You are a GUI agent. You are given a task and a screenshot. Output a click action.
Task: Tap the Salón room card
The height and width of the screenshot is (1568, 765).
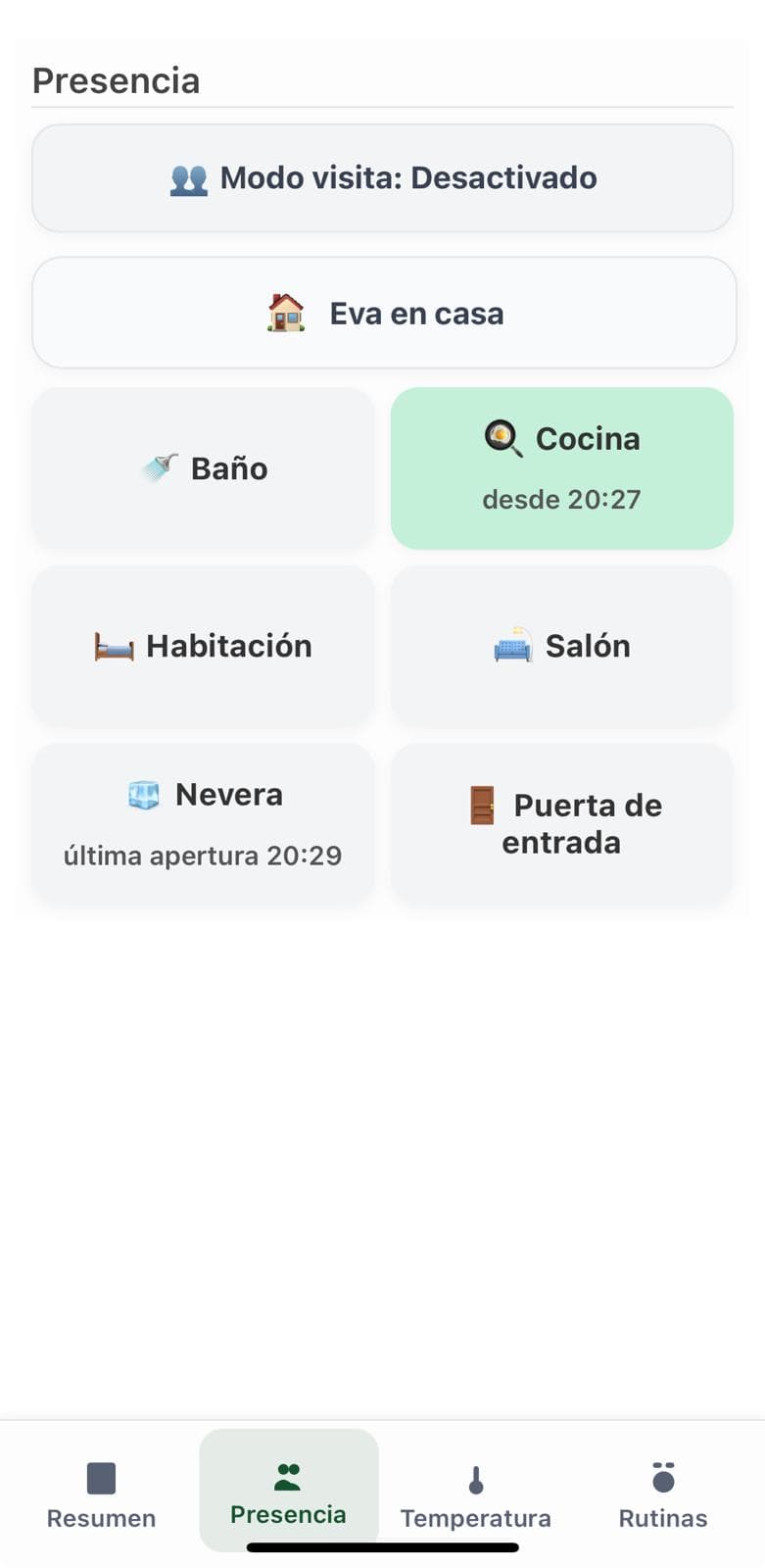click(561, 646)
